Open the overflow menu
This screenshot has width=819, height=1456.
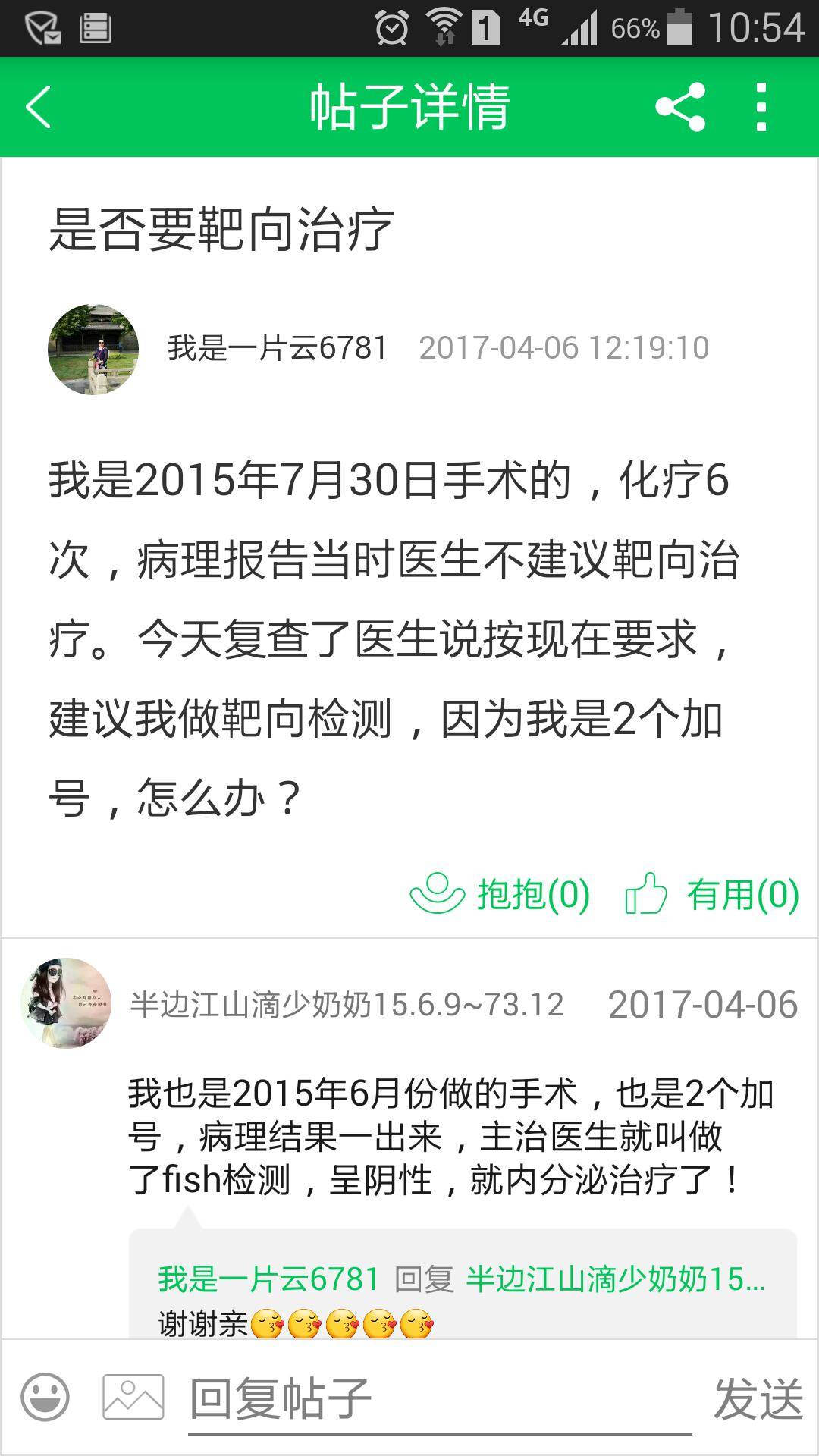point(761,107)
